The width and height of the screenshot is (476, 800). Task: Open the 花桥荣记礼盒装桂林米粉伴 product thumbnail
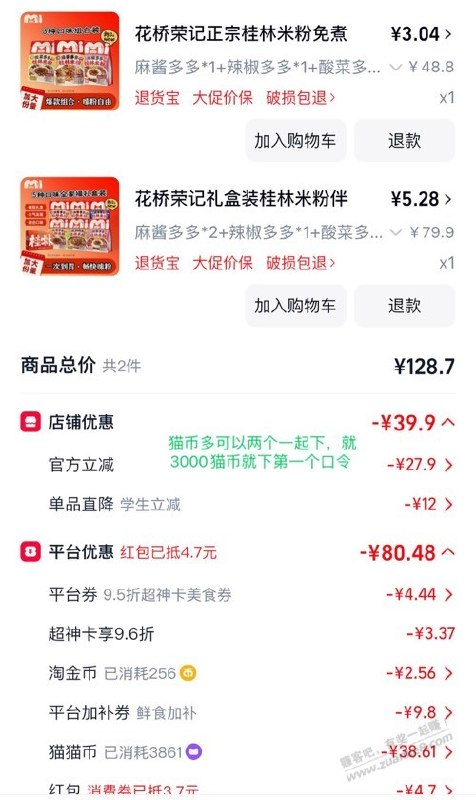coord(70,227)
